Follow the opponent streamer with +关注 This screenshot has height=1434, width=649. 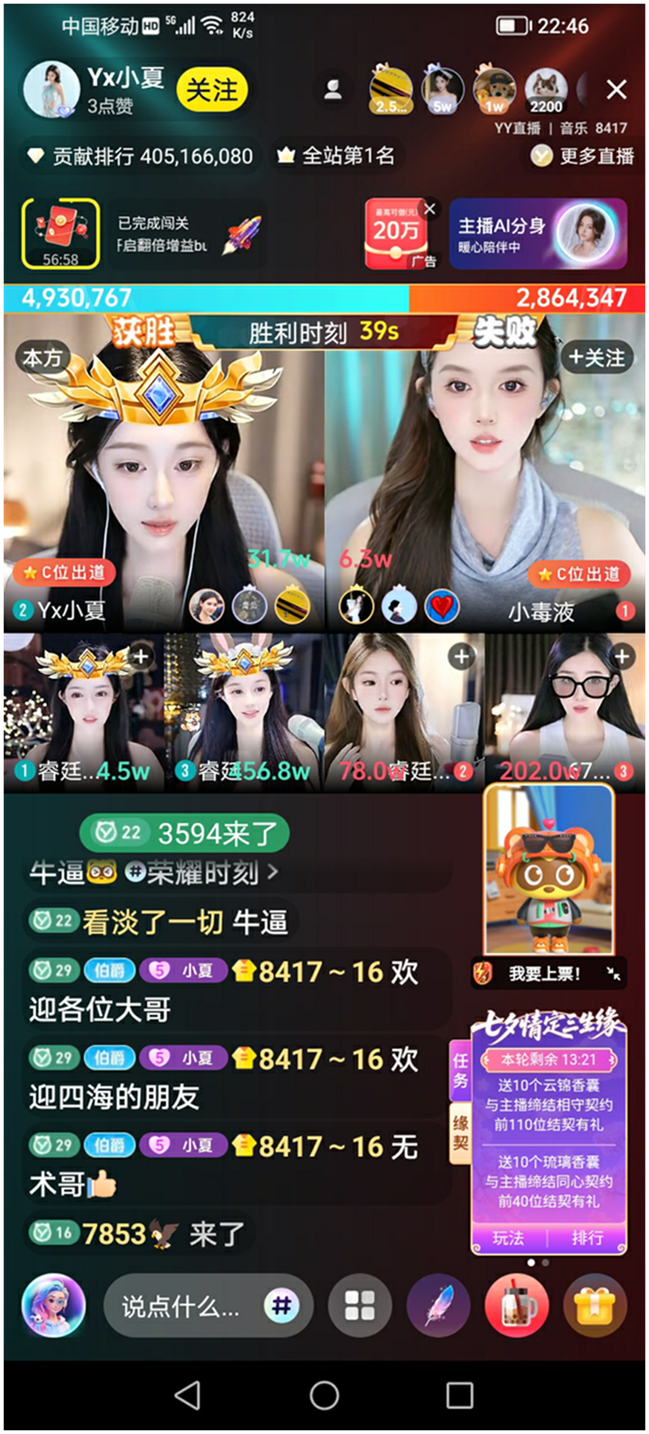(596, 357)
